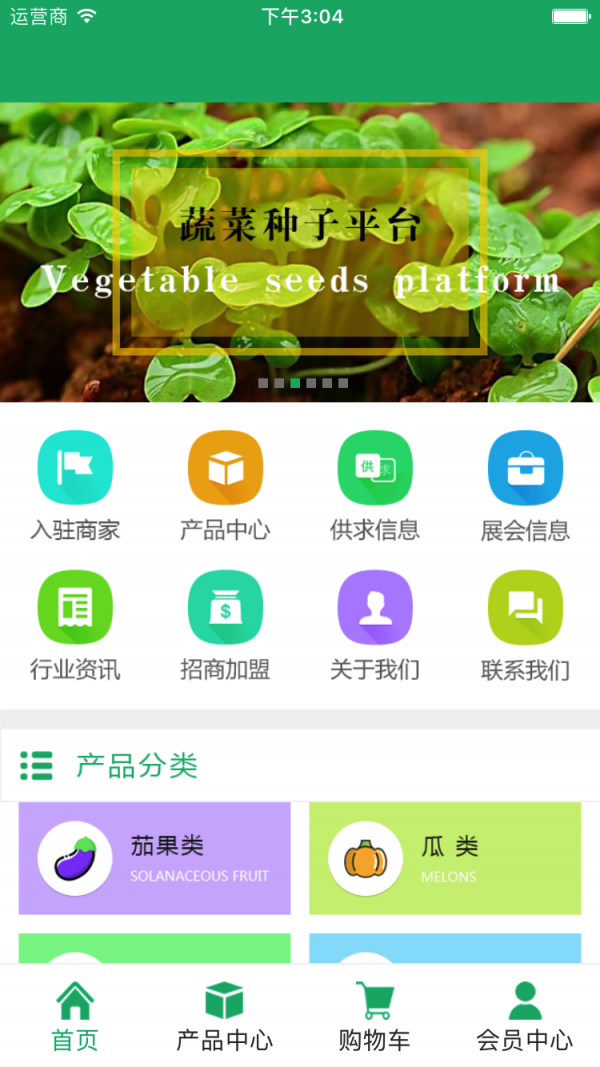600x1067 pixels.
Task: Switch to the 首页 tab
Action: 75,1016
